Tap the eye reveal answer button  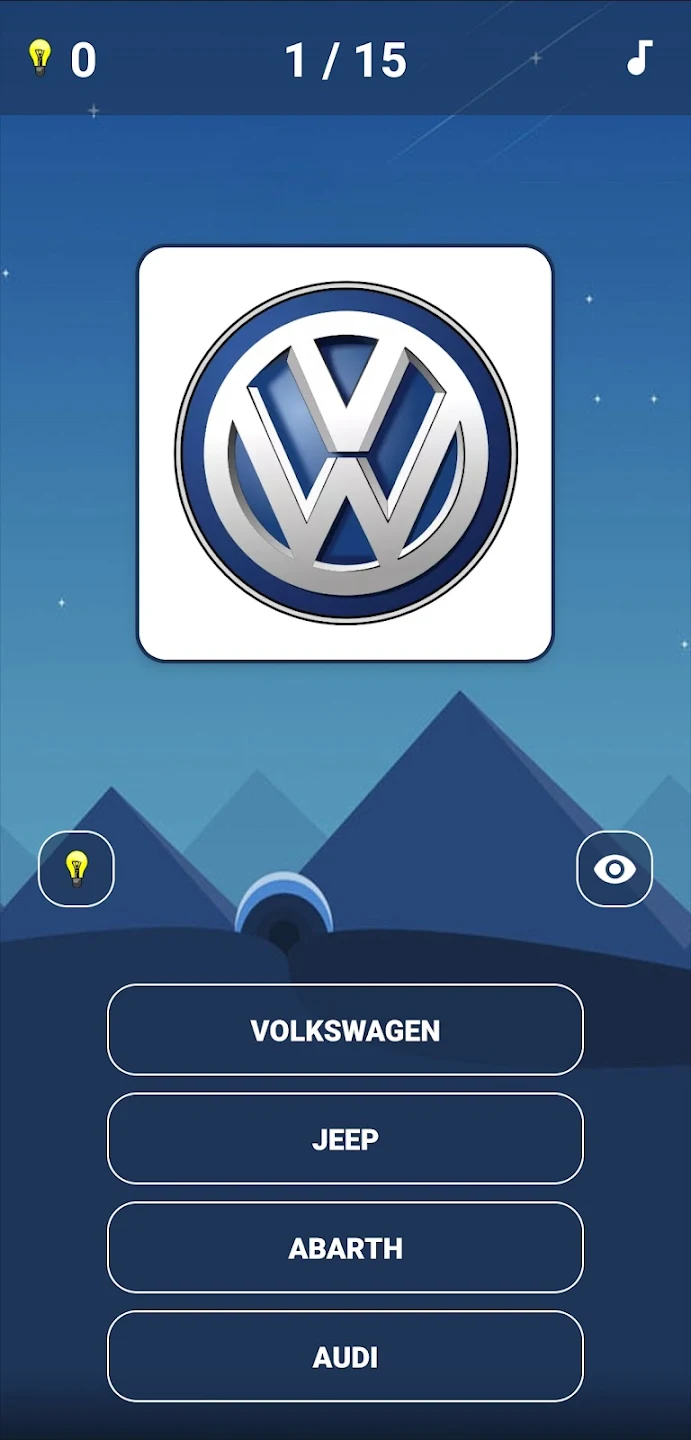coord(614,869)
